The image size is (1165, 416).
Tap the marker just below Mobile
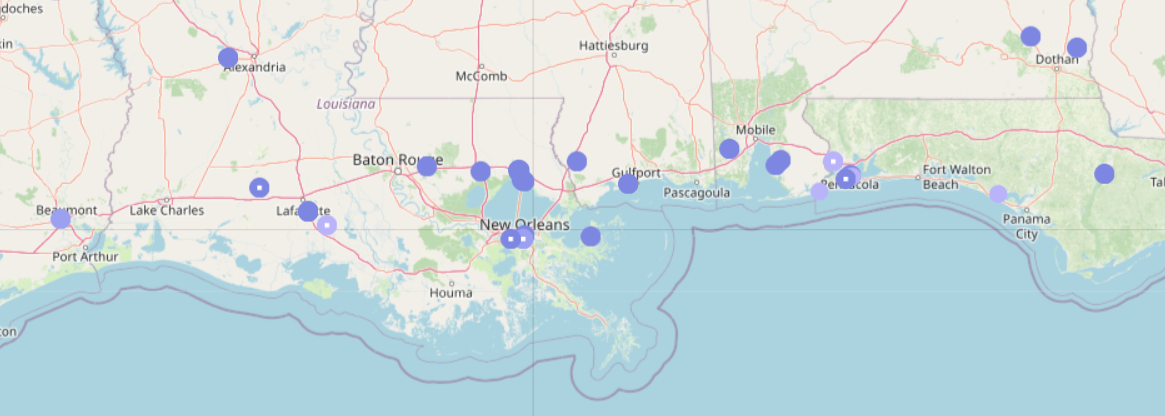click(x=729, y=149)
